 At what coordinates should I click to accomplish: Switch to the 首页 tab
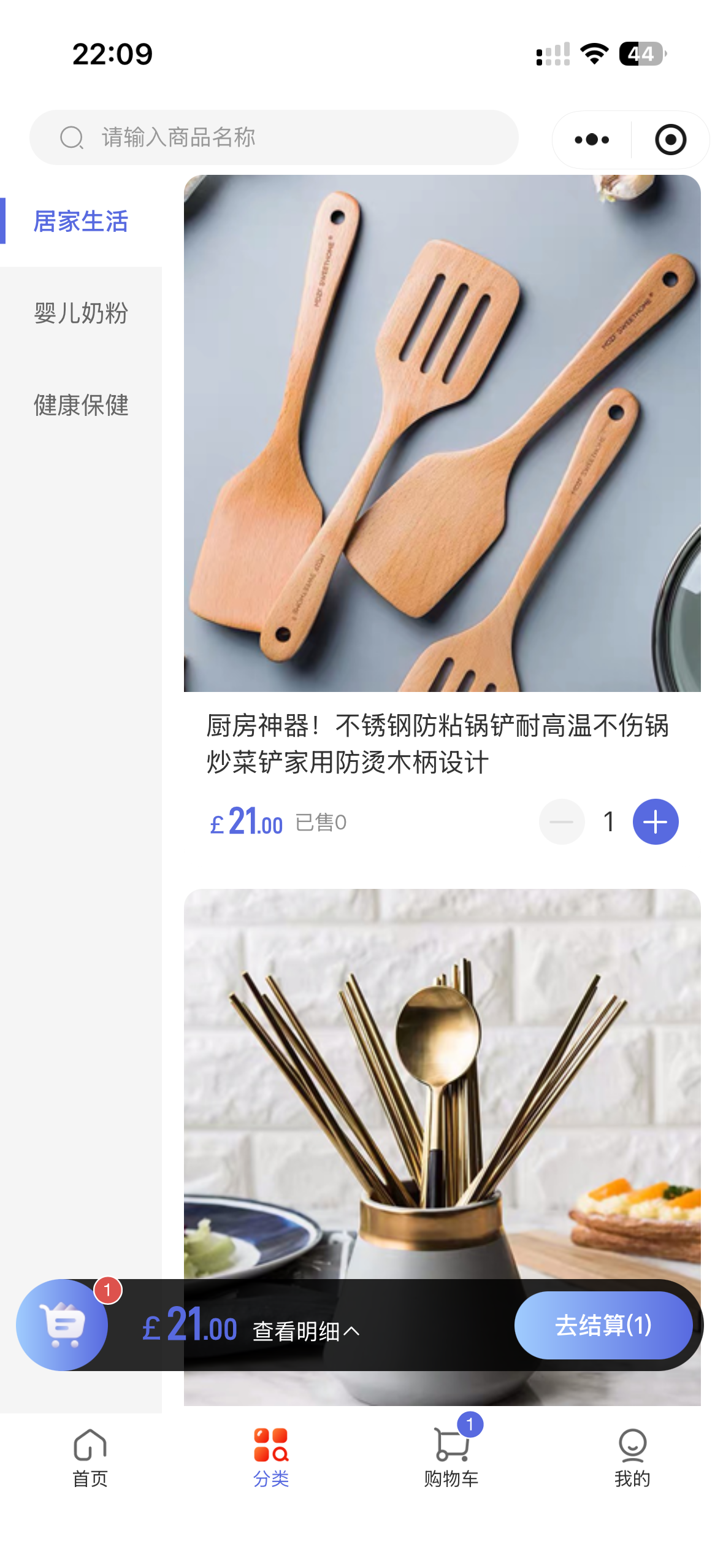tap(90, 1458)
